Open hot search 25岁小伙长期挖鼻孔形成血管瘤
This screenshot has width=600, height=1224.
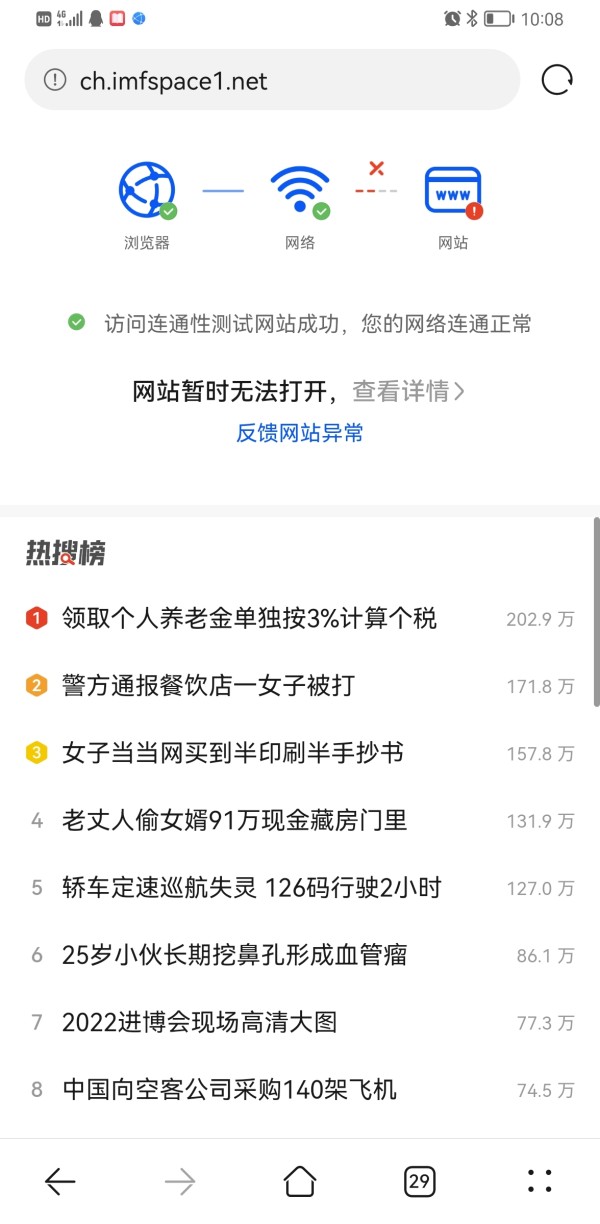tap(234, 955)
